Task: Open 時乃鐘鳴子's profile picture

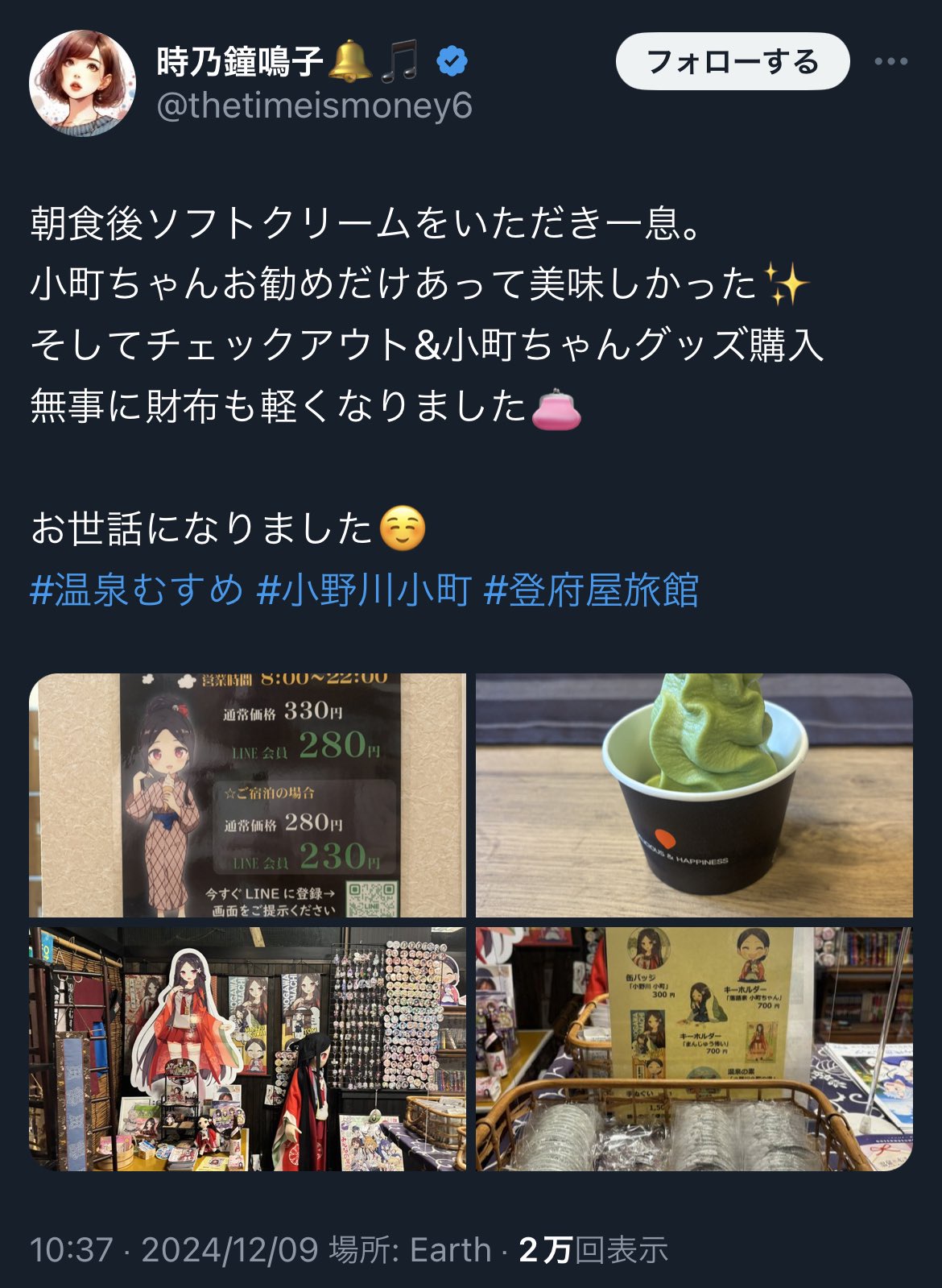Action: 82,83
